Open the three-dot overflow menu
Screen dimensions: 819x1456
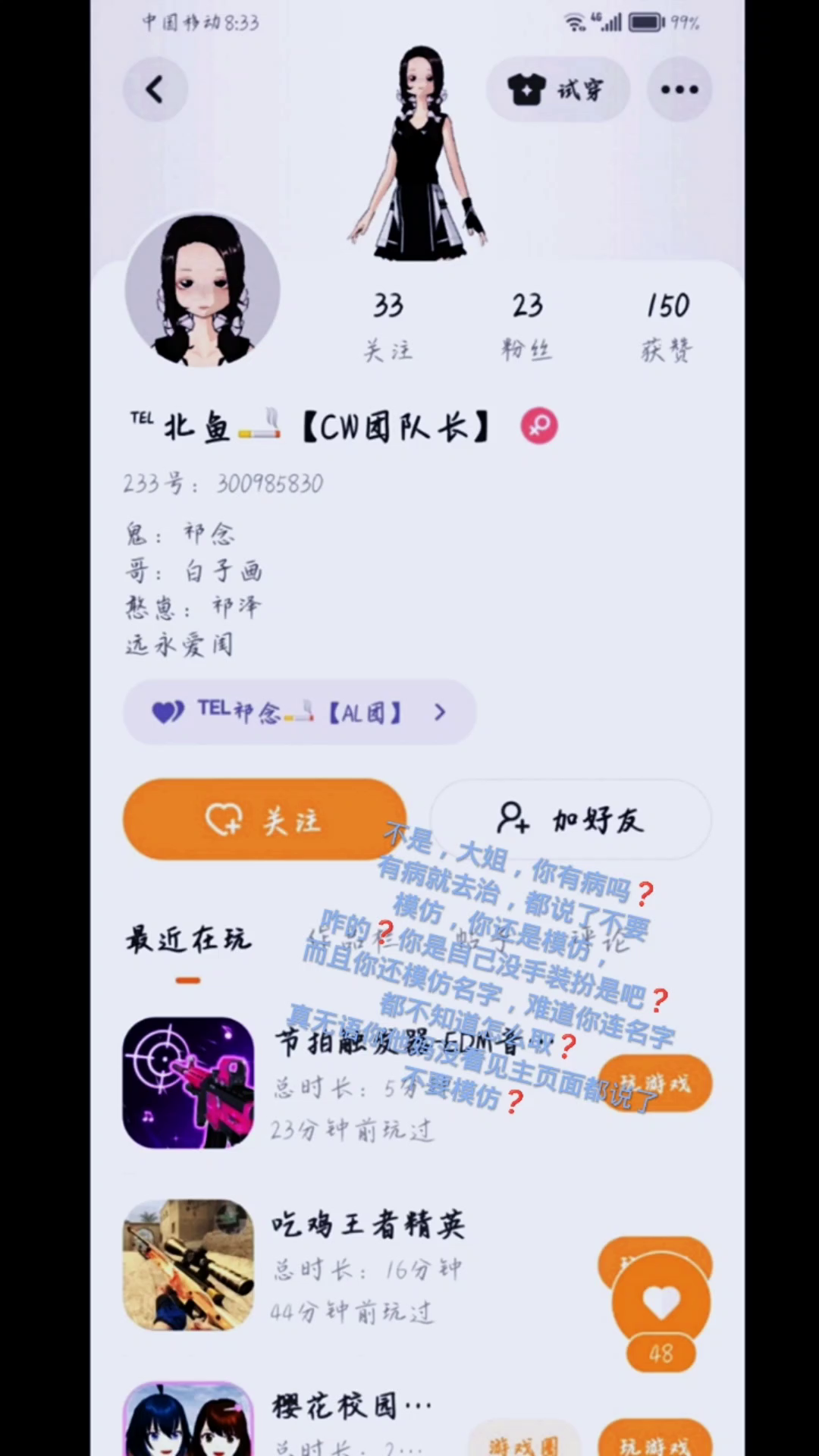tap(679, 89)
